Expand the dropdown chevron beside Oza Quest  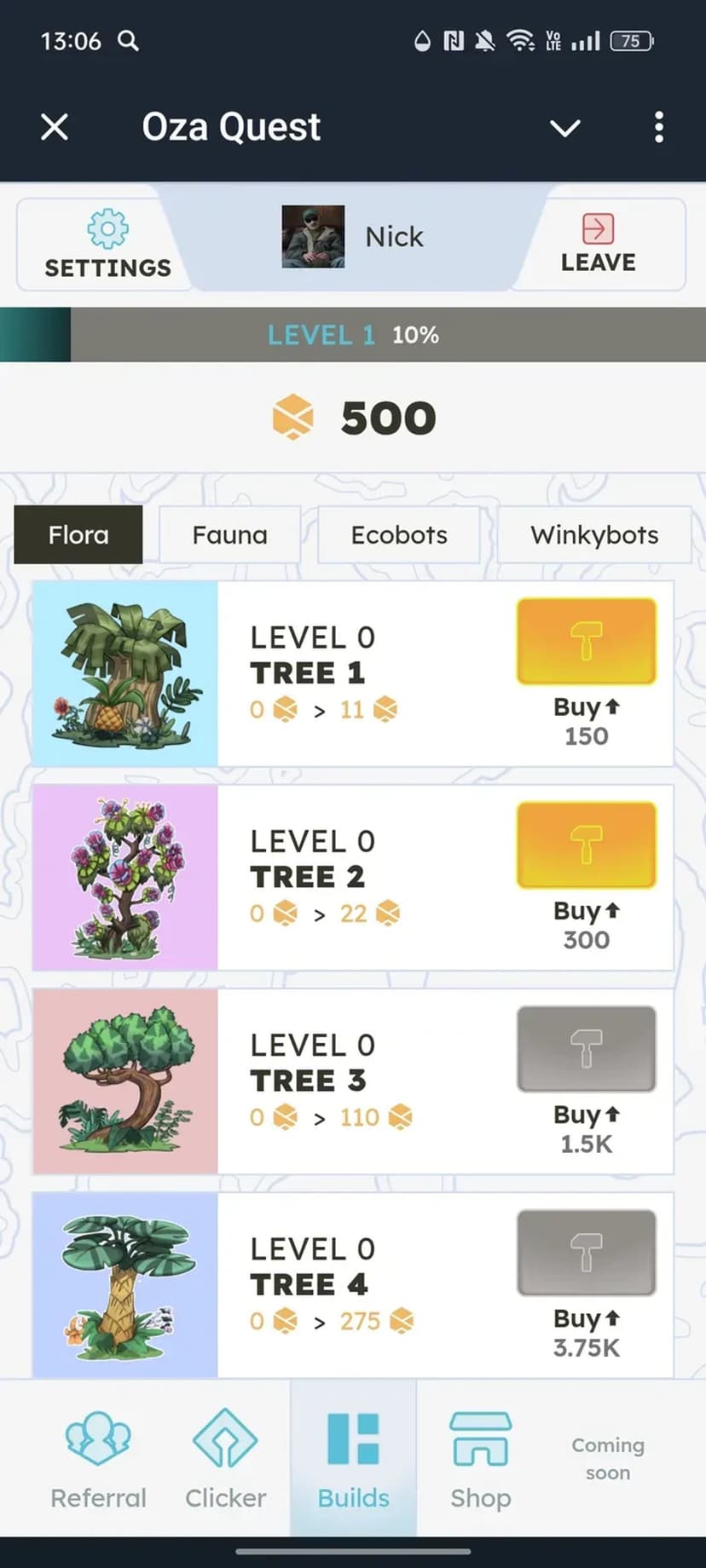click(564, 128)
